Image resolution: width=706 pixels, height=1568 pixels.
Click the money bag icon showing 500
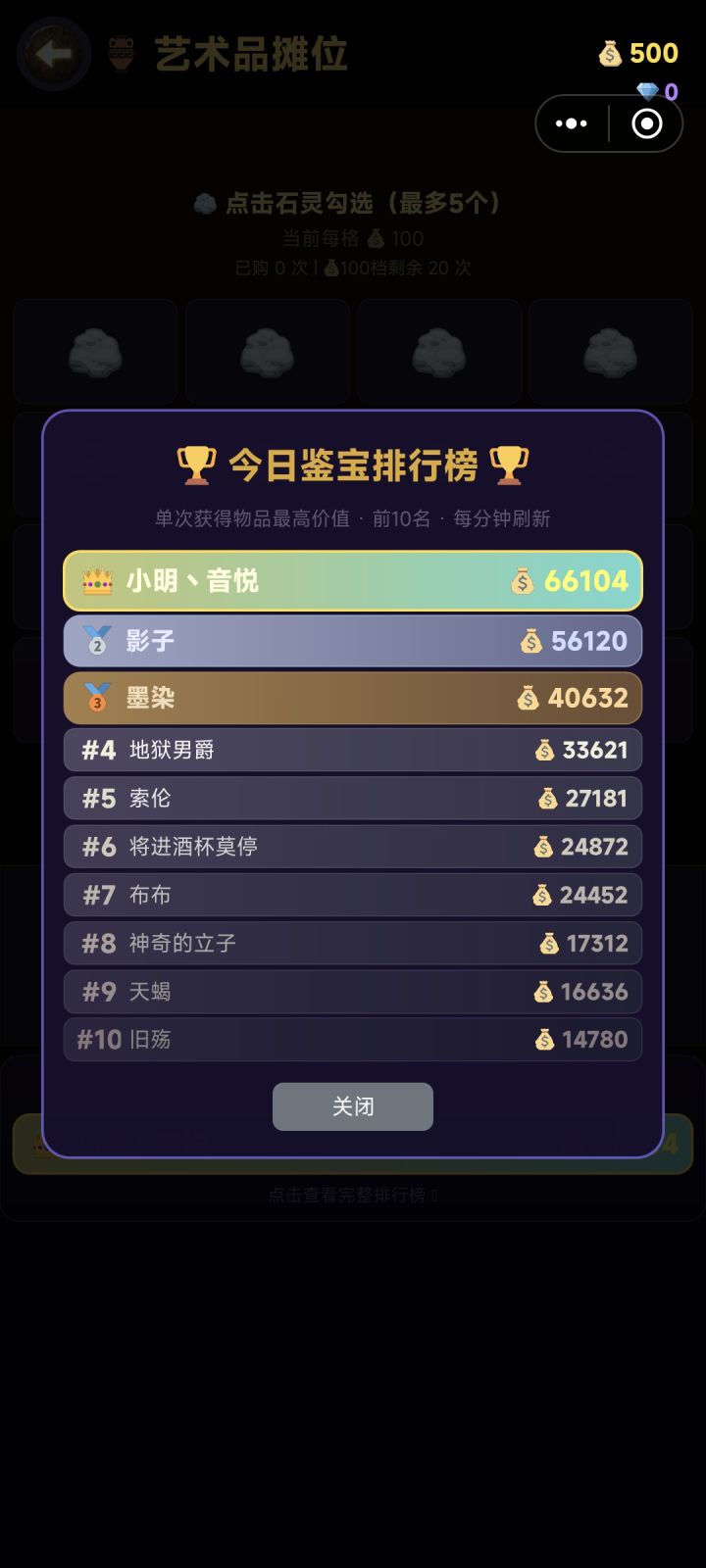610,53
